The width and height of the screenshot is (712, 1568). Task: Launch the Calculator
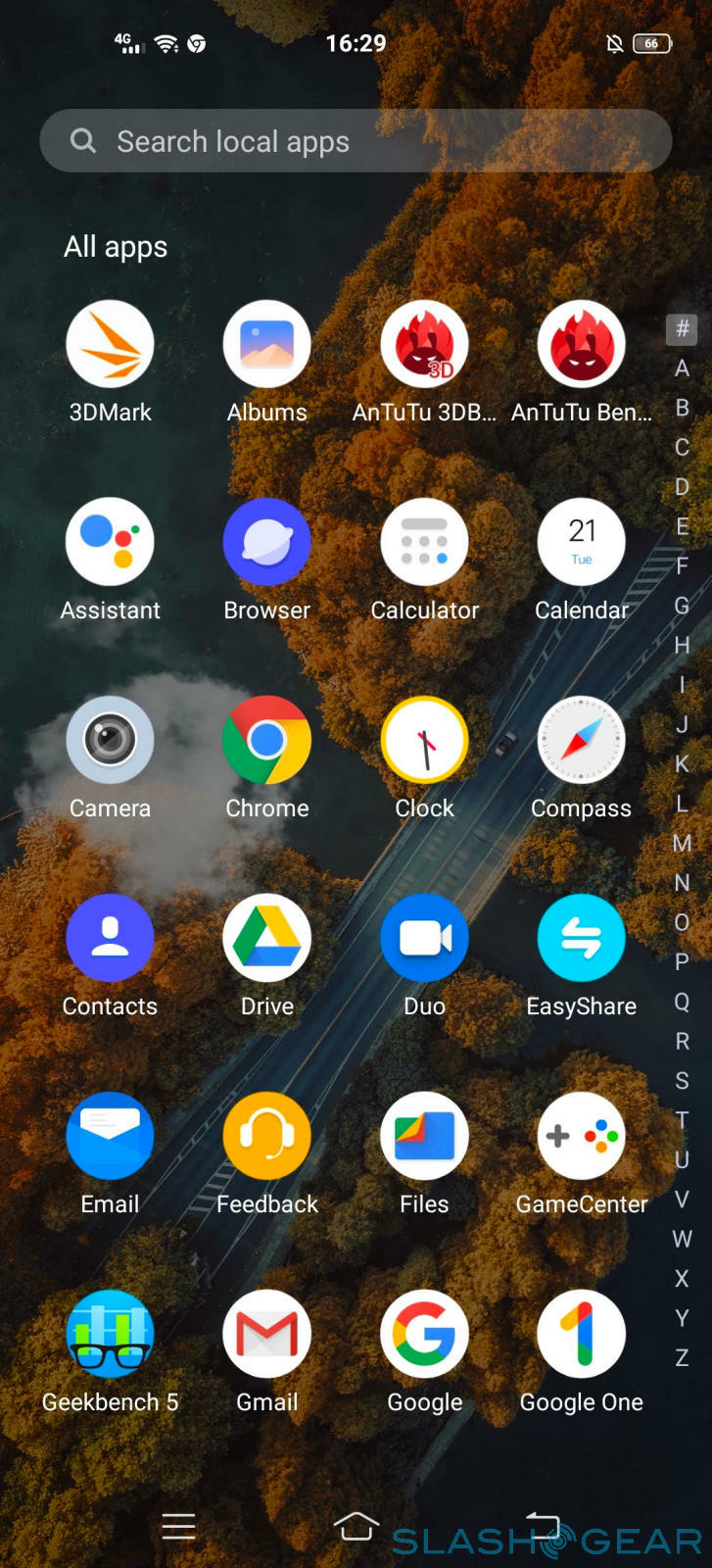pyautogui.click(x=424, y=543)
